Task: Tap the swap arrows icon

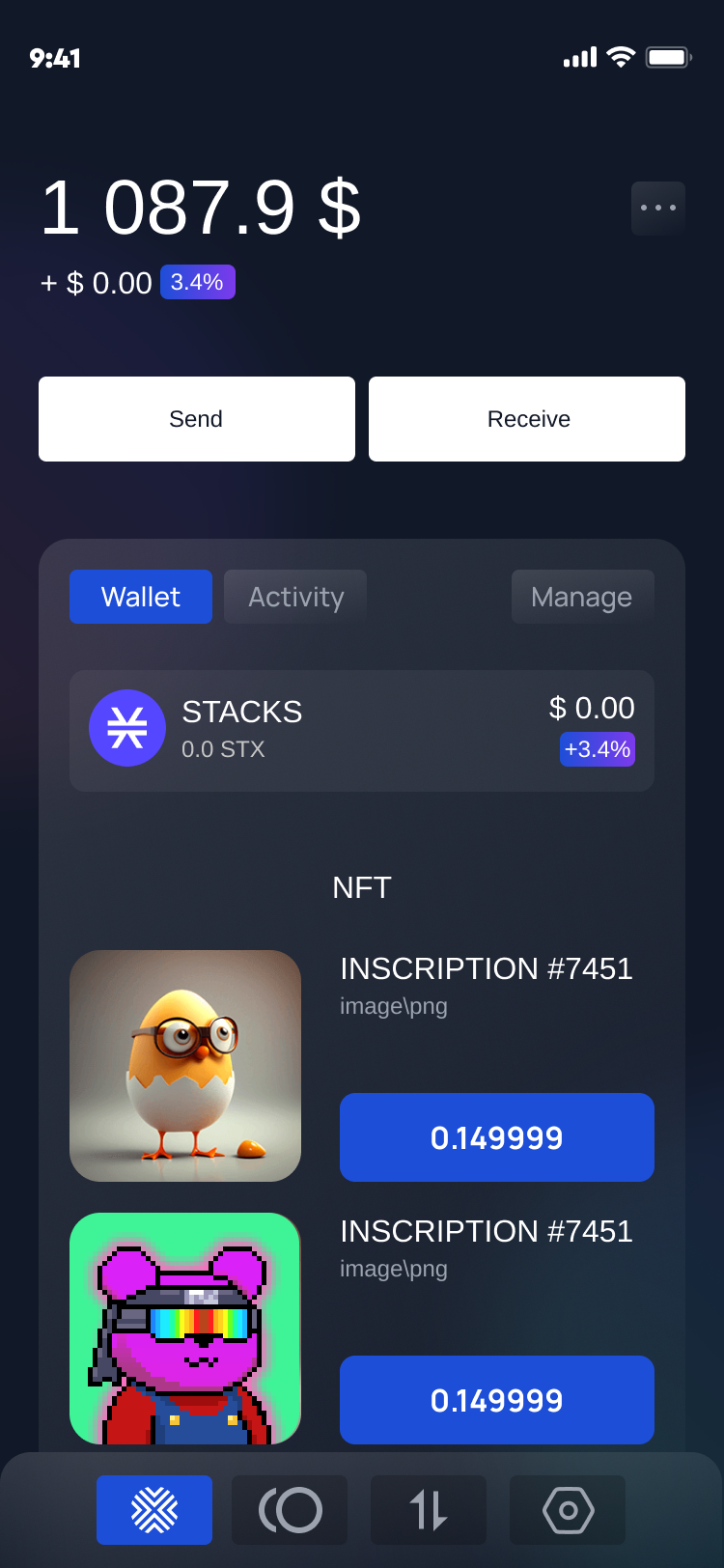Action: tap(429, 1509)
